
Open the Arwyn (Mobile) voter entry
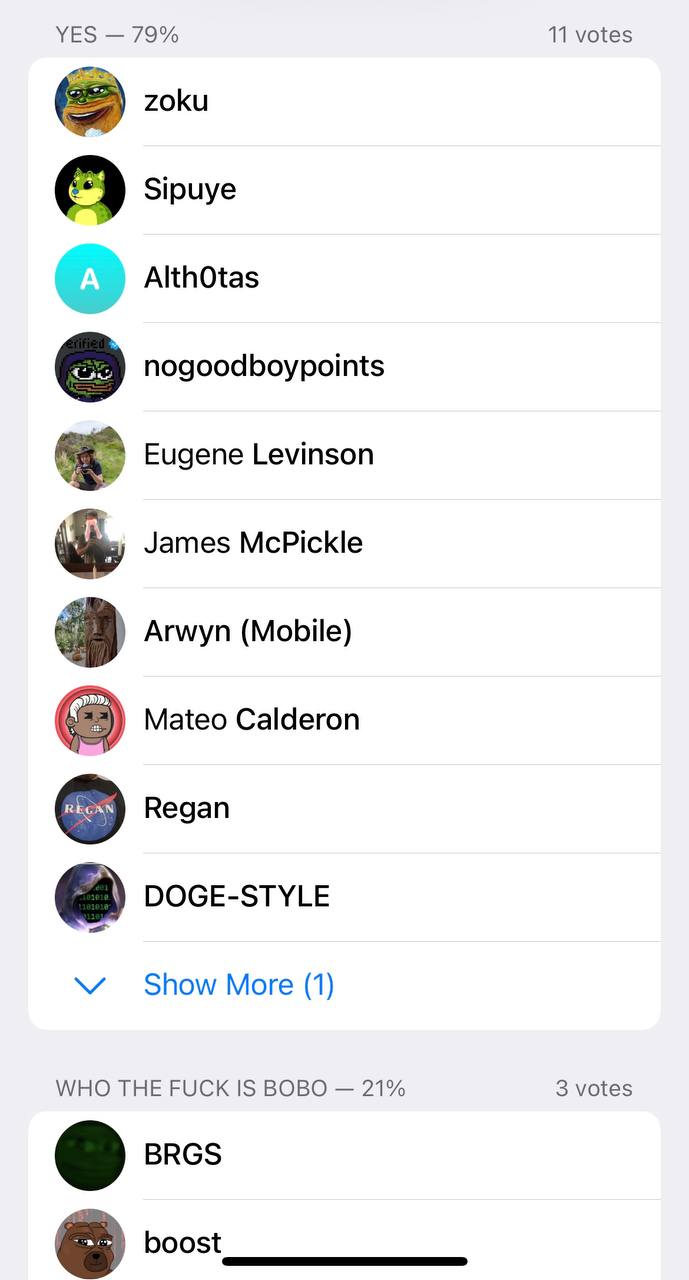coord(344,632)
